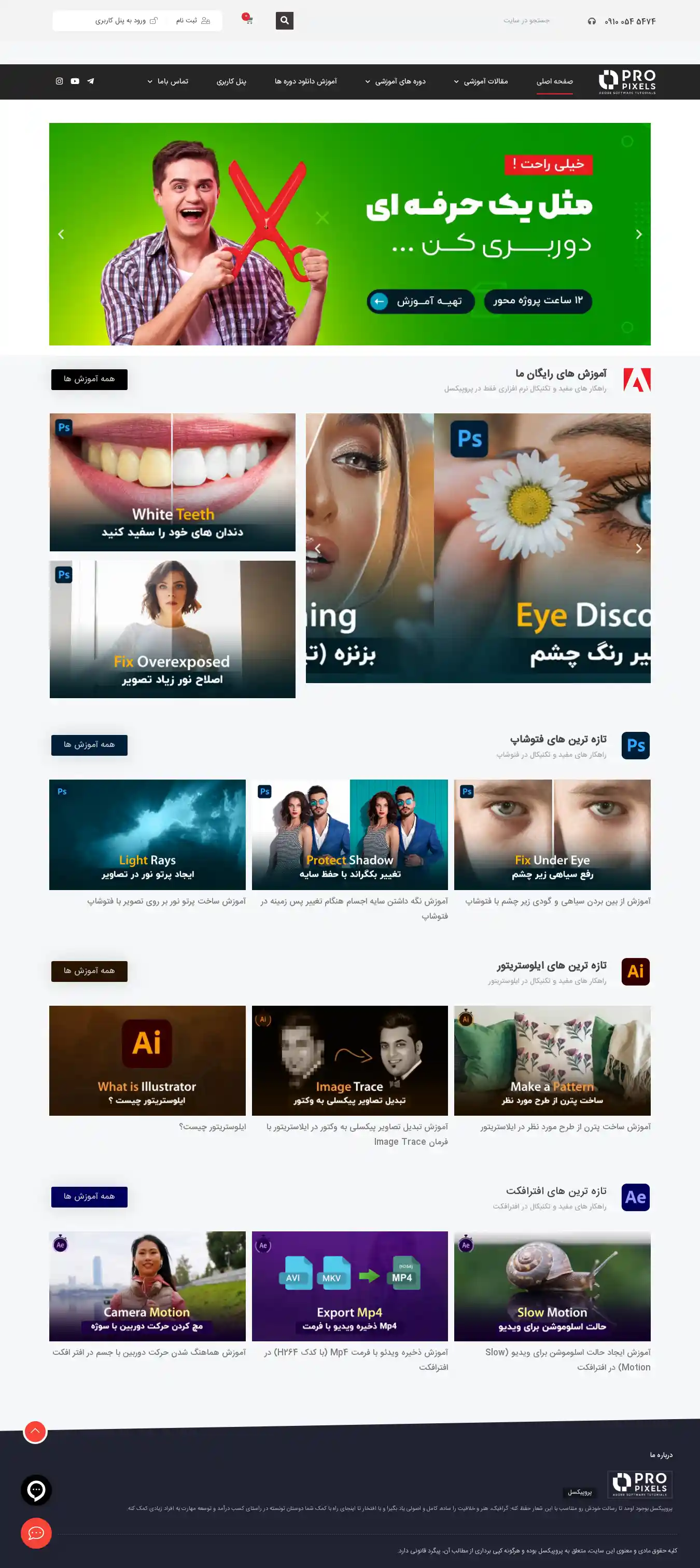Open ورود به پنل کاربری login link
This screenshot has width=700, height=1568.
pos(126,21)
